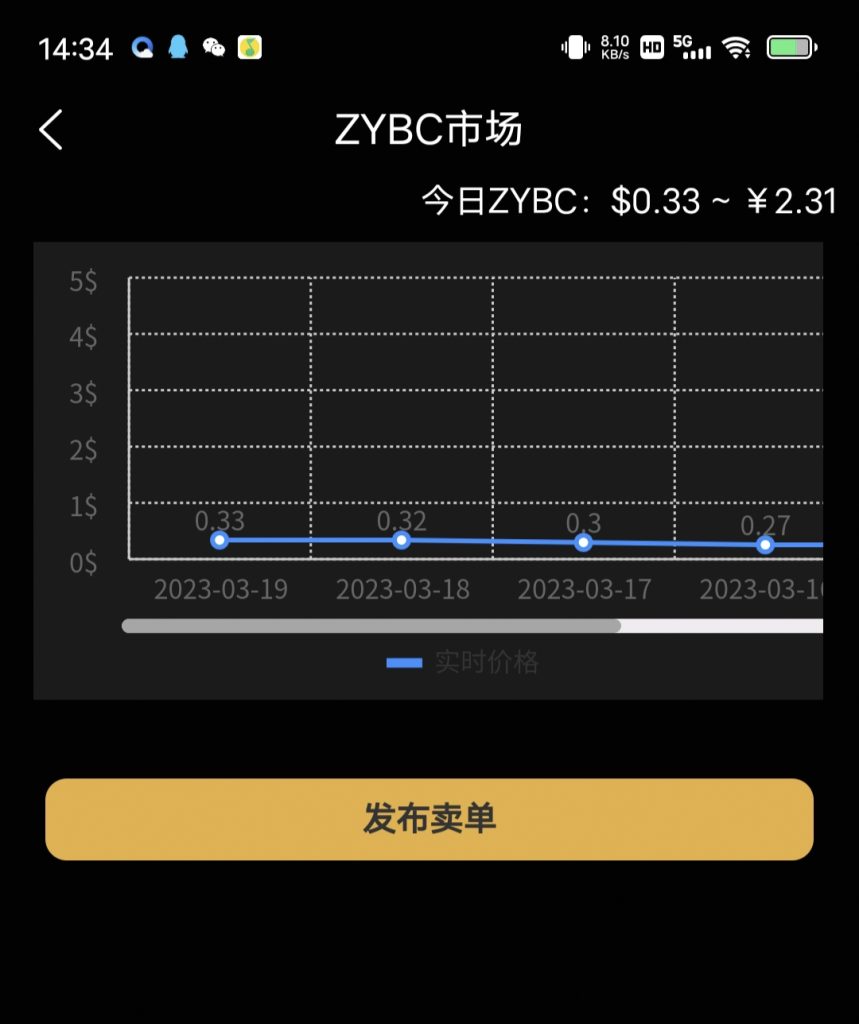Tap the 发布卖单 sell order button
The width and height of the screenshot is (859, 1024).
429,818
